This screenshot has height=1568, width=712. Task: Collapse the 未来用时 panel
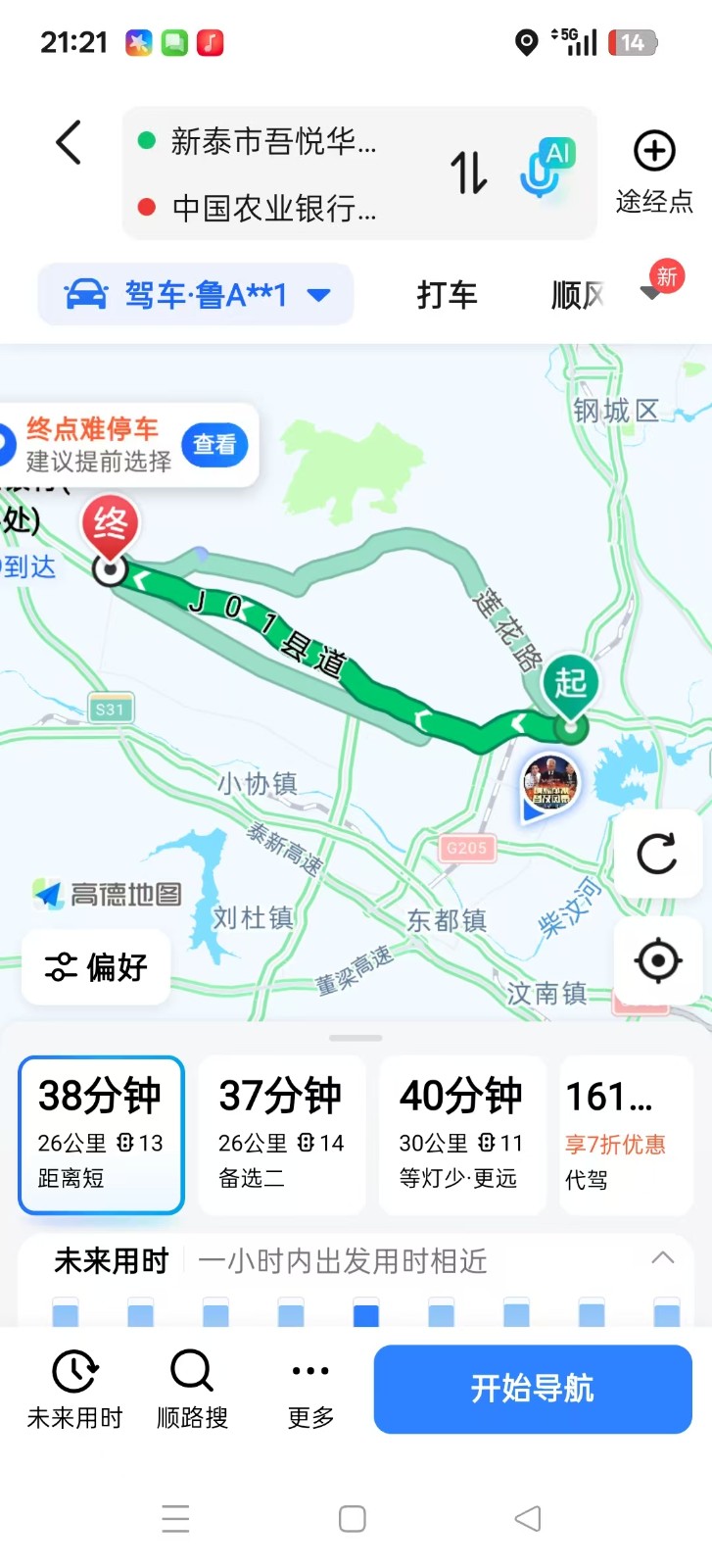[x=663, y=1258]
